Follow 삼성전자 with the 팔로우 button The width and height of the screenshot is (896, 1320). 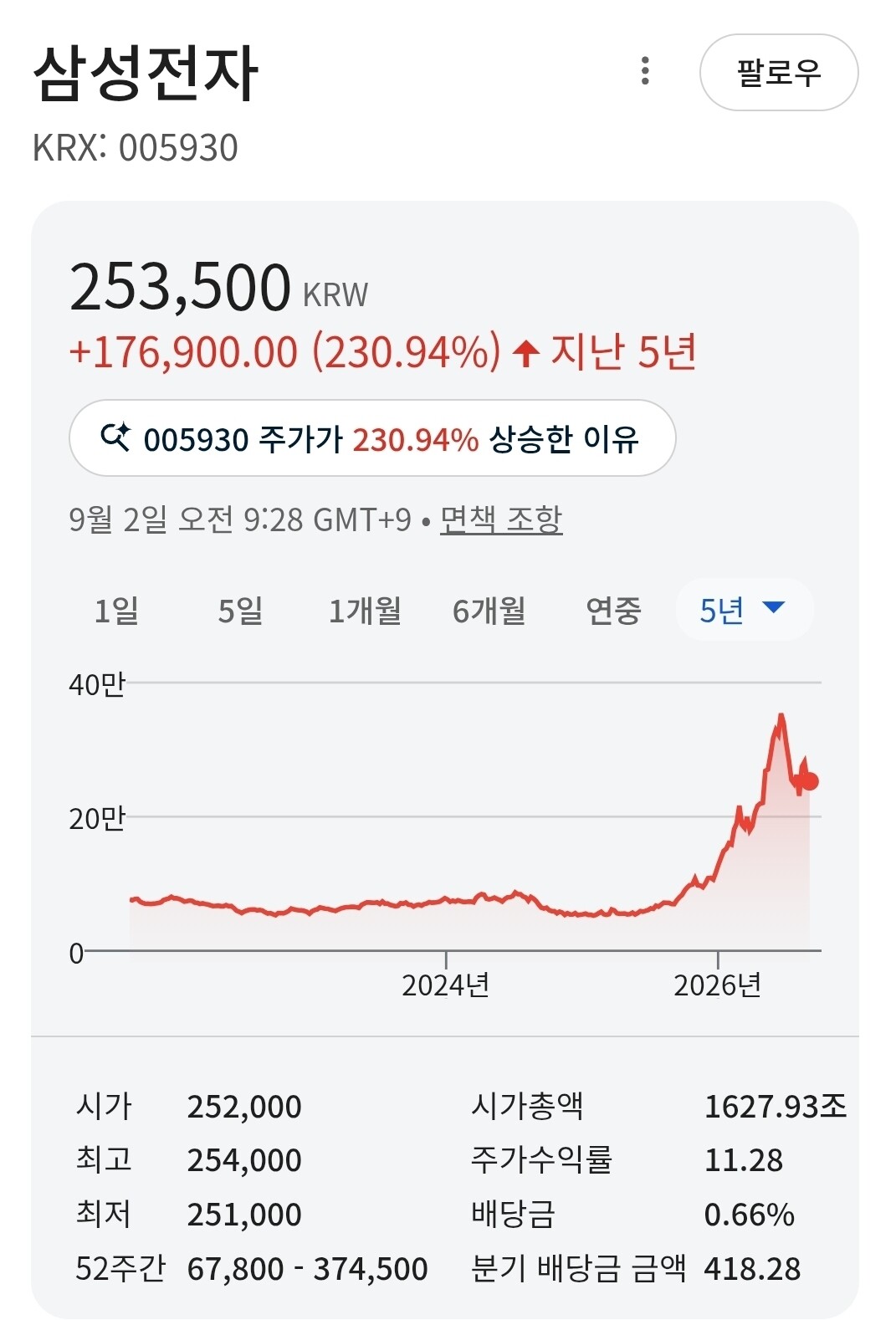click(x=779, y=73)
